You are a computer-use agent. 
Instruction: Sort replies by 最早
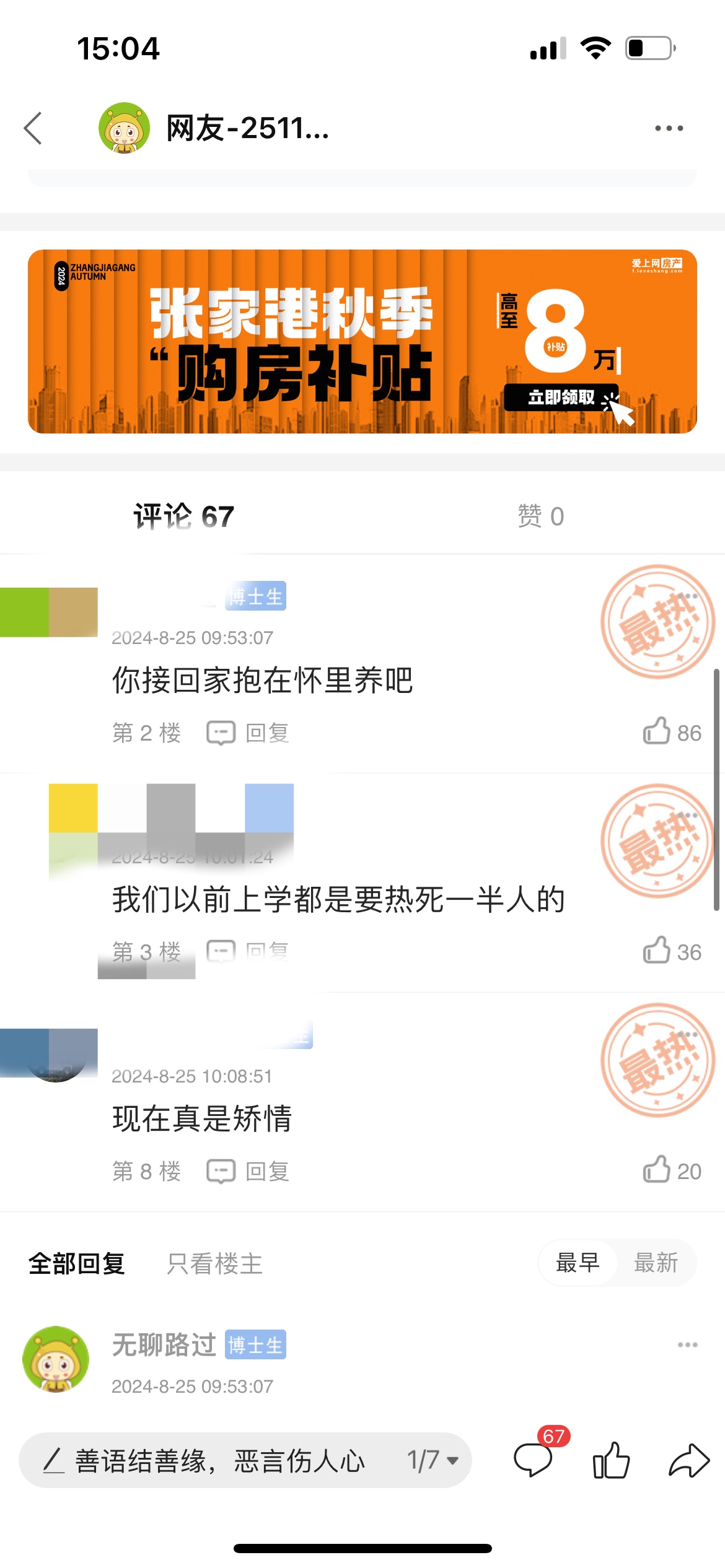[x=578, y=1263]
